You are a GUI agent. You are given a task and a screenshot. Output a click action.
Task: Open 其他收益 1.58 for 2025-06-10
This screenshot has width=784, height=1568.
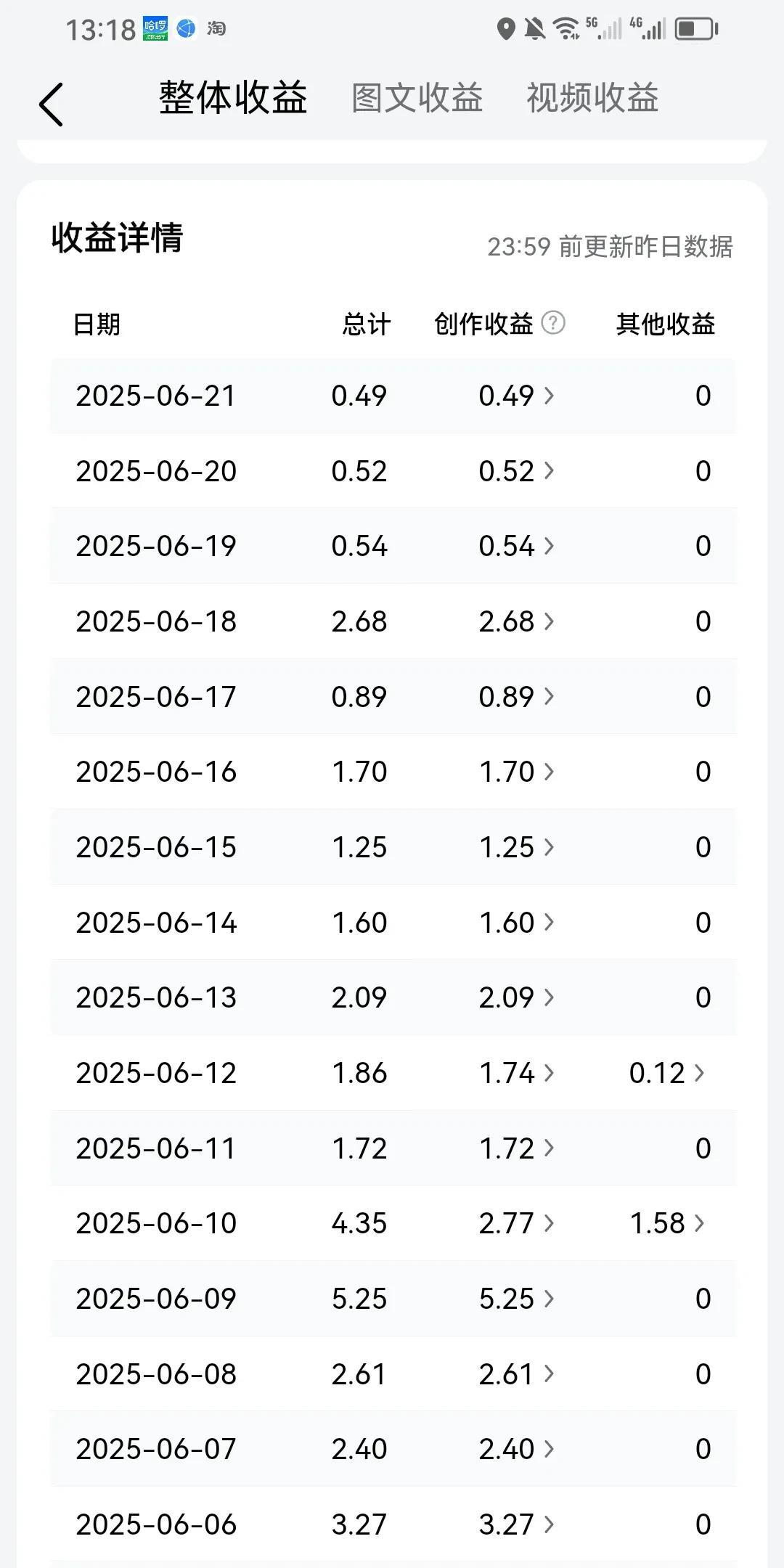coord(666,1223)
